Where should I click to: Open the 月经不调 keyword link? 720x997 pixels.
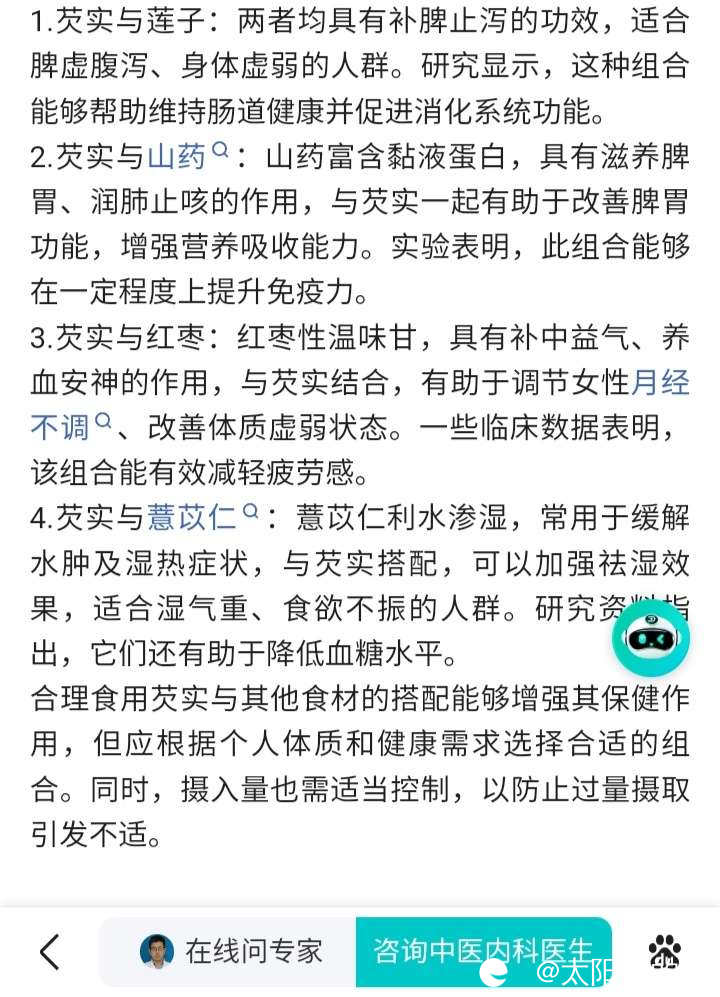[661, 383]
